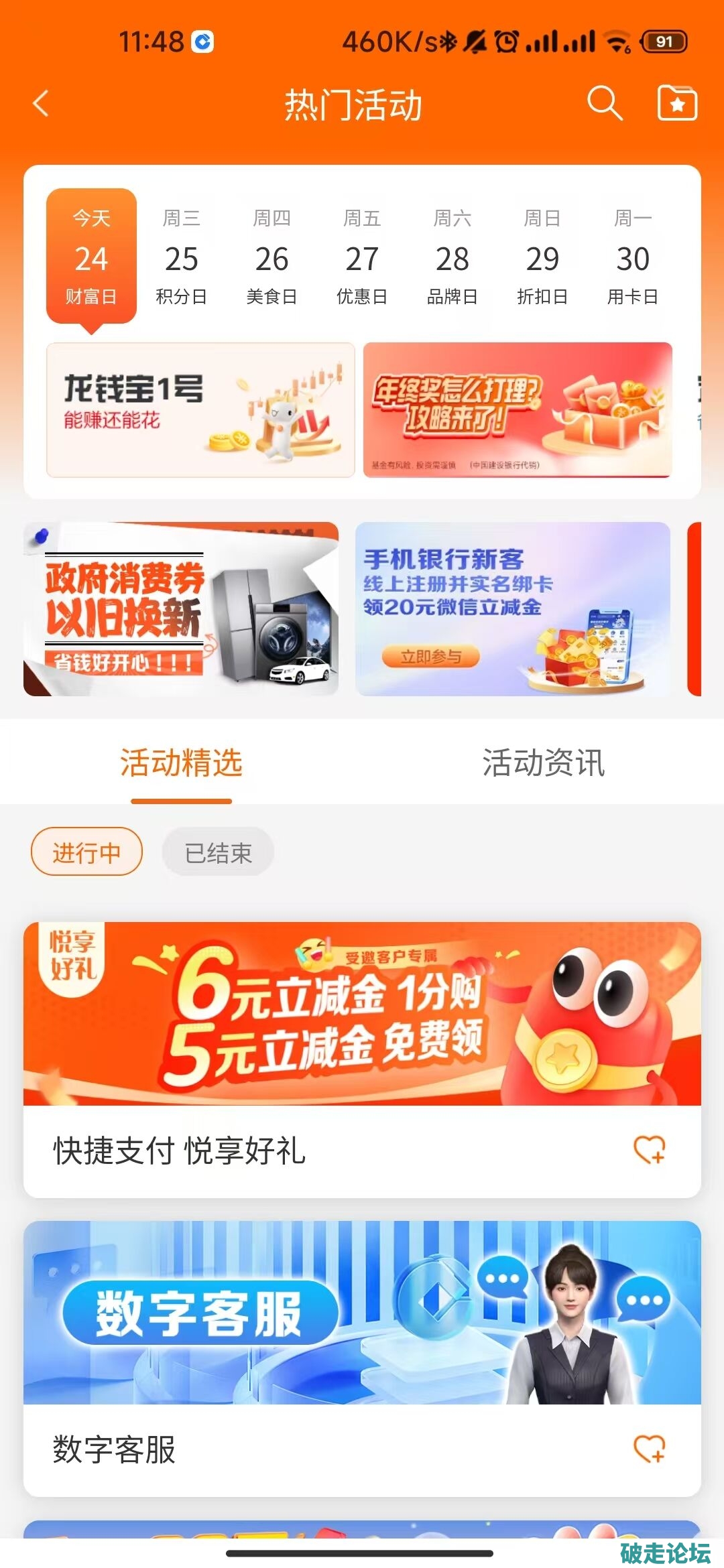Open the 龙钱宝1号 banner
This screenshot has height=1568, width=724.
point(200,410)
